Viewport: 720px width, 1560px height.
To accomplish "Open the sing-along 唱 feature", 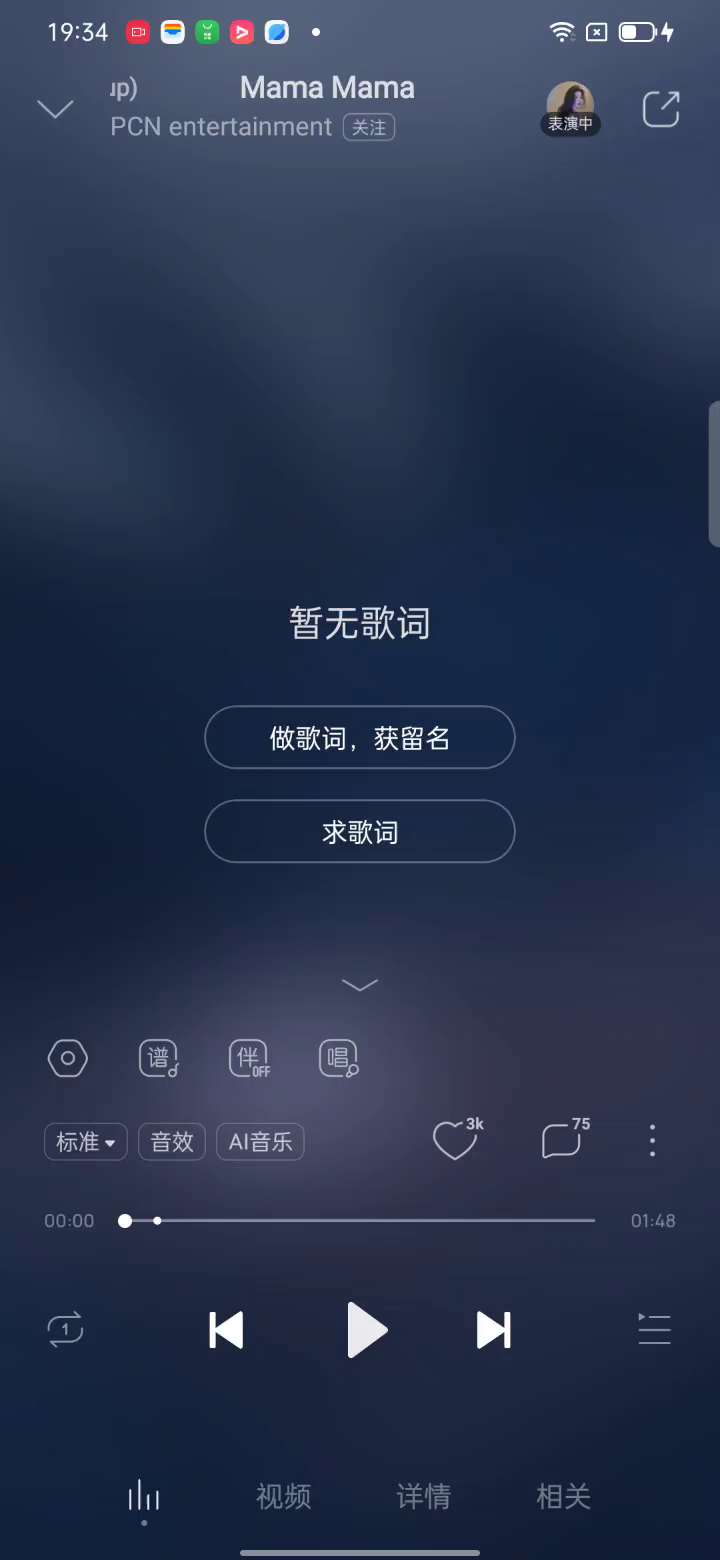I will (x=339, y=1058).
